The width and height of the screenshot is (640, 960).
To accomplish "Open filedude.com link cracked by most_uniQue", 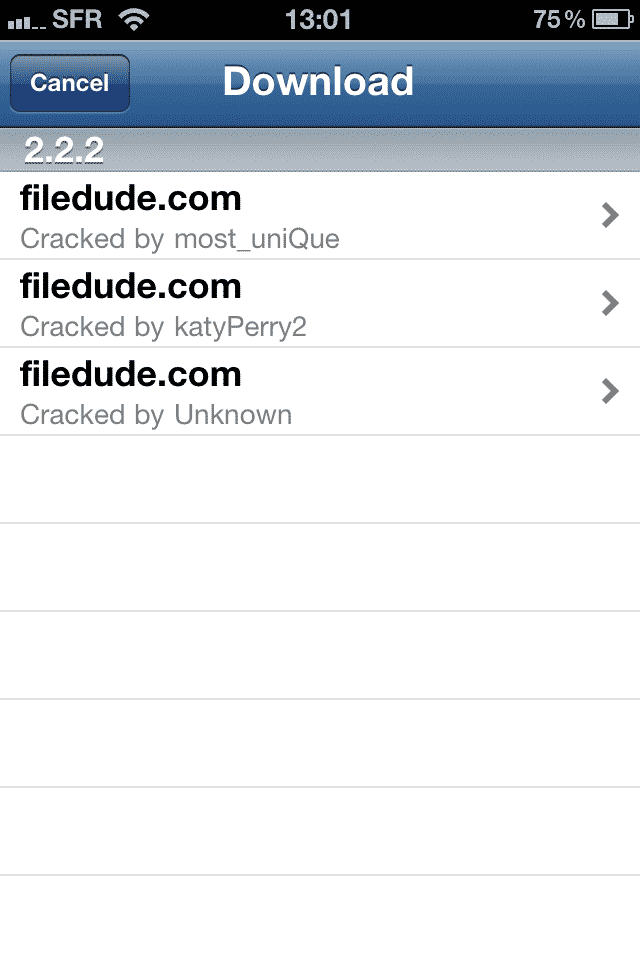I will click(x=320, y=216).
